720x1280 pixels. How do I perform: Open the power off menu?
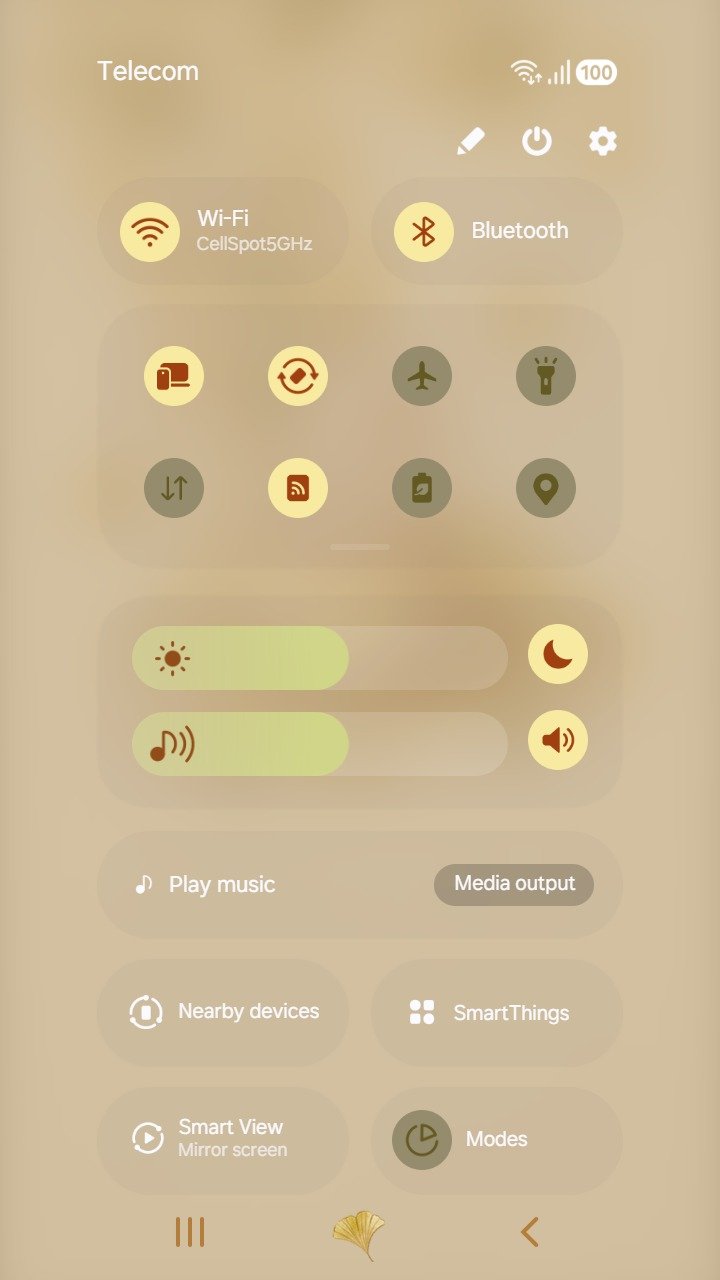(x=537, y=142)
